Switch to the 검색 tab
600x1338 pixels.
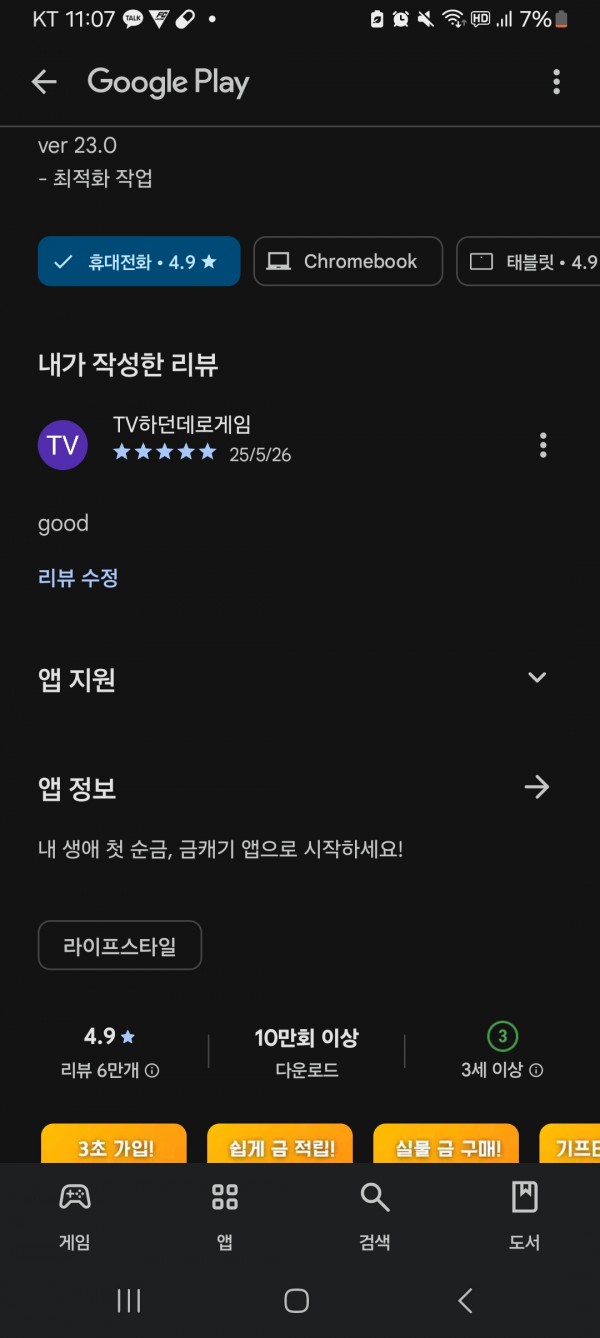click(375, 1215)
